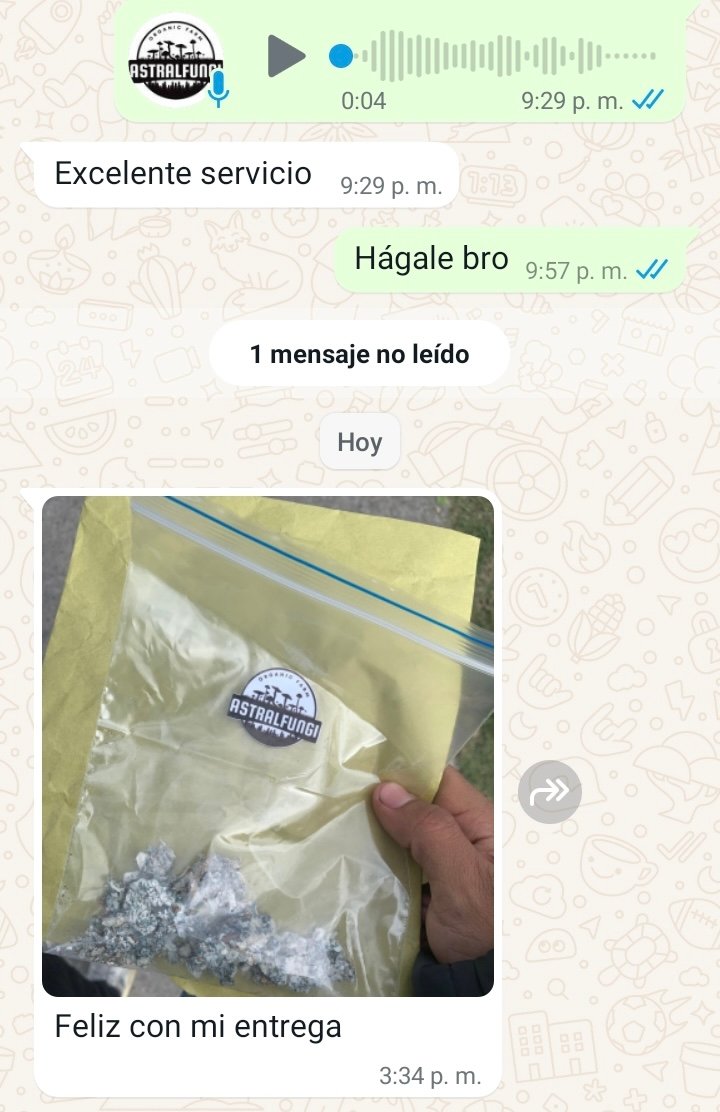Open the received photo of the bag

point(267,745)
